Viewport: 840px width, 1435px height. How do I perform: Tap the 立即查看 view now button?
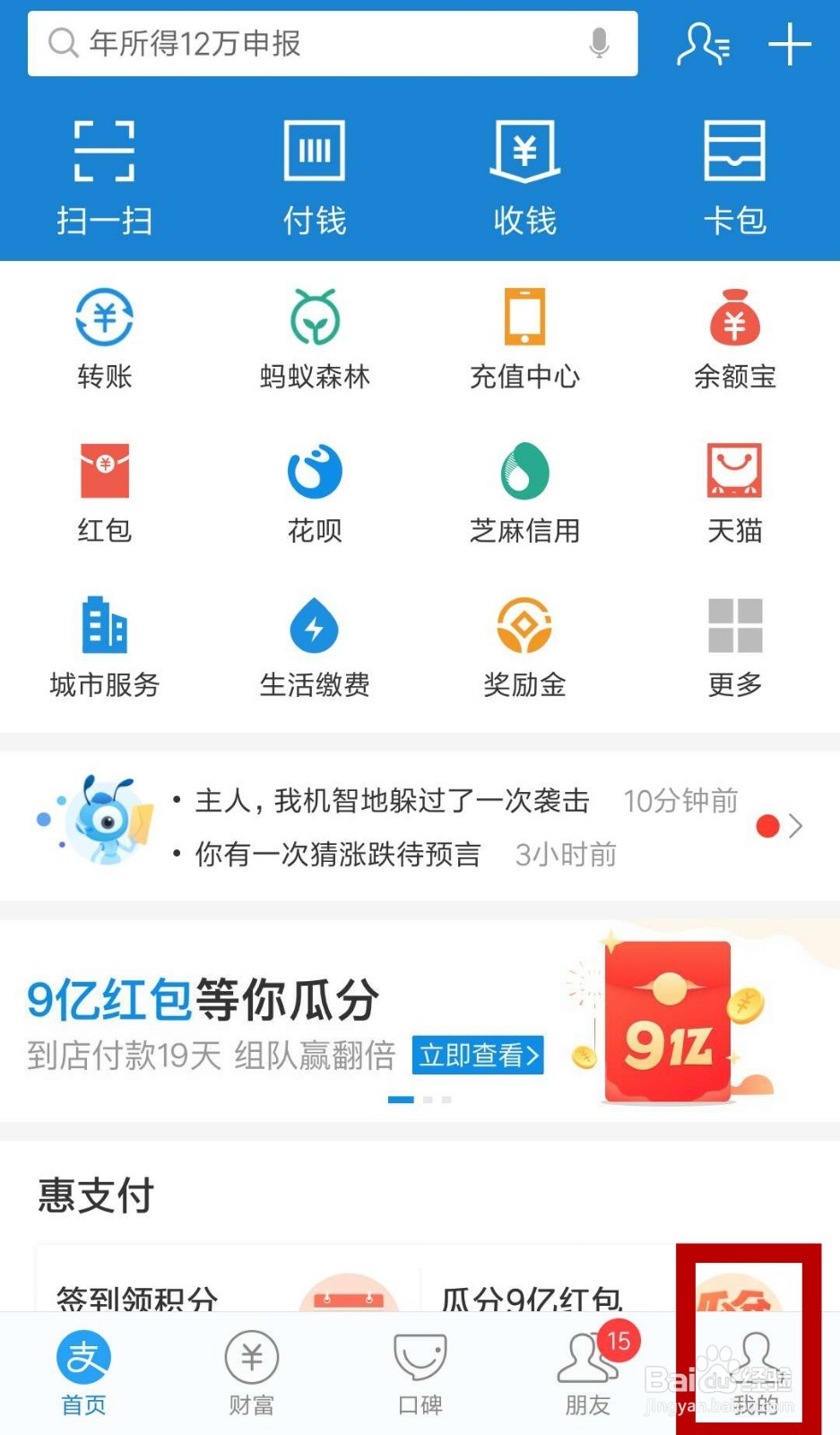[478, 1056]
